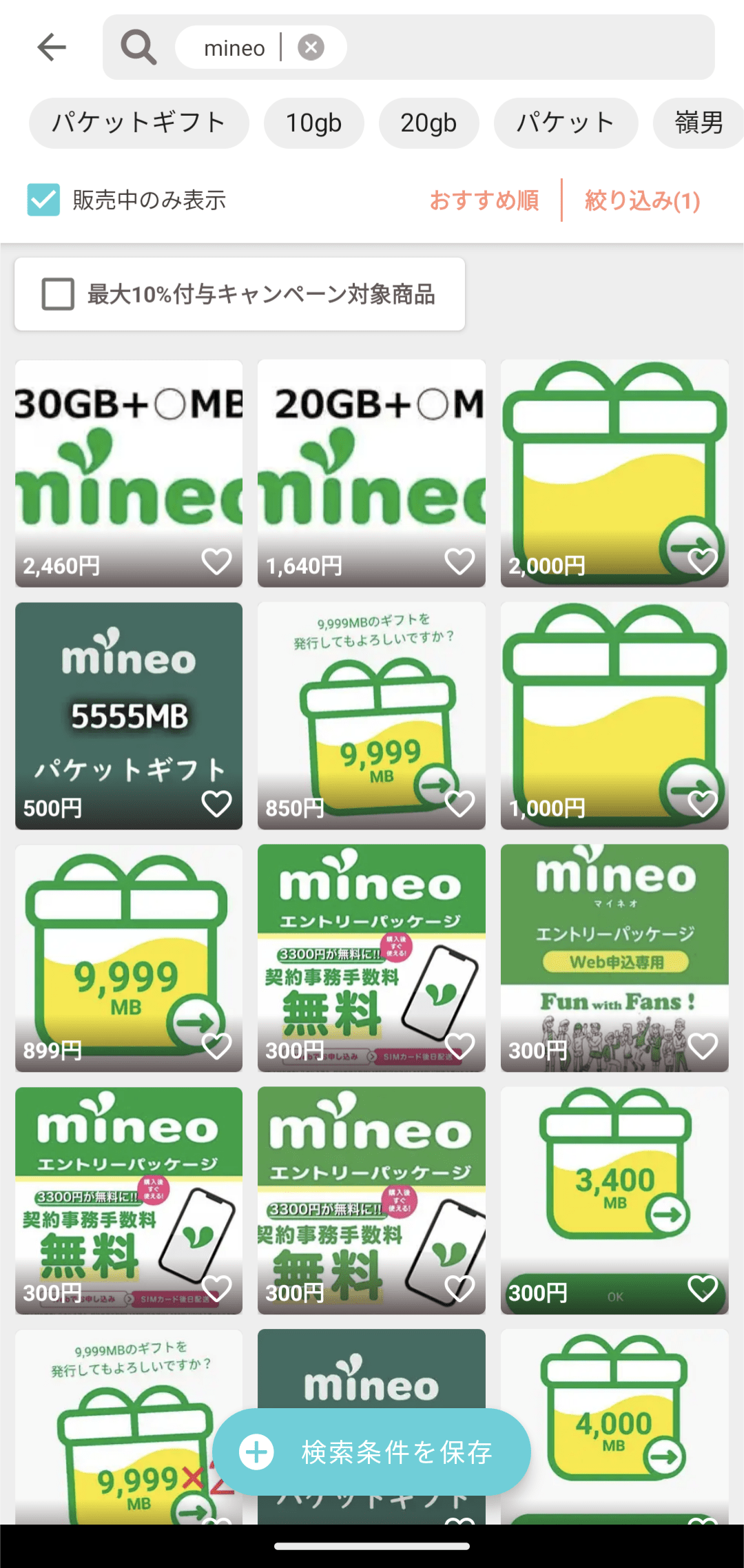Save search with 検索条件を保存 button

point(371,1452)
